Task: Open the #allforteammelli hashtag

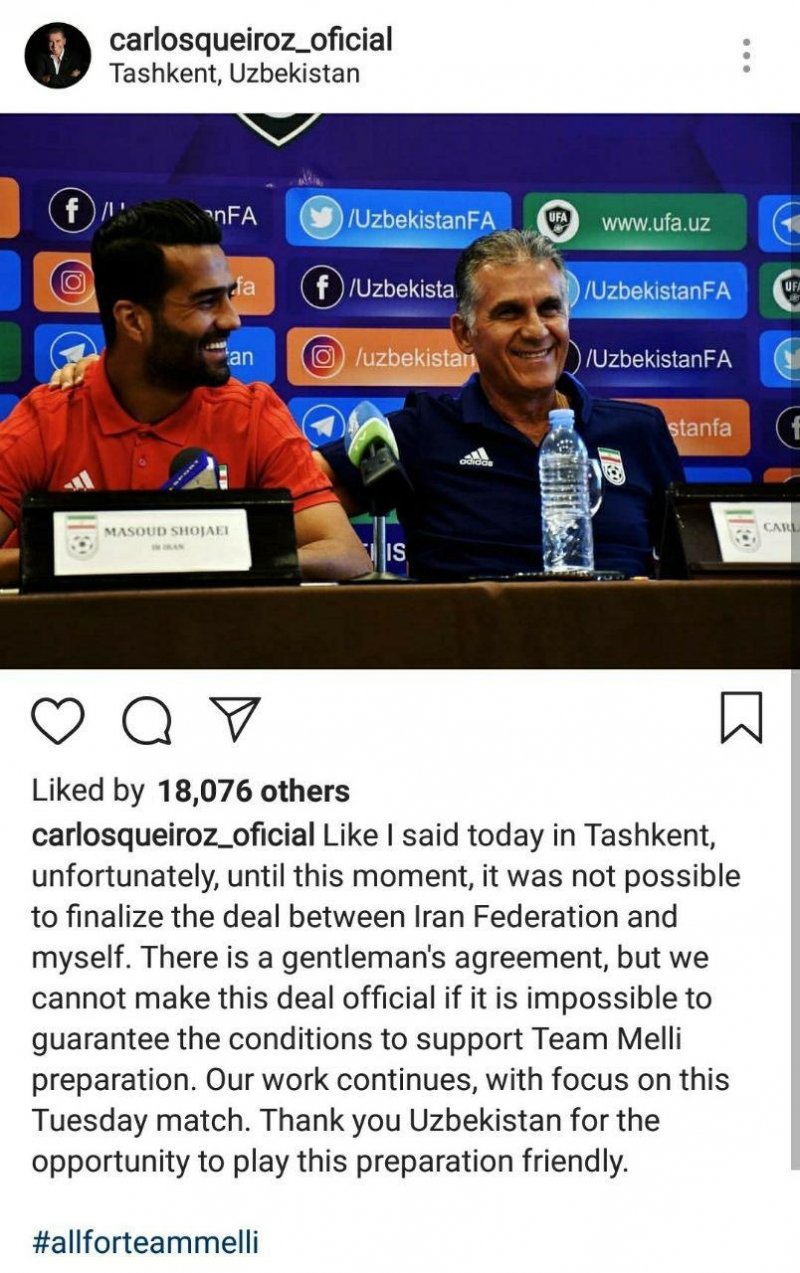Action: pos(145,1242)
